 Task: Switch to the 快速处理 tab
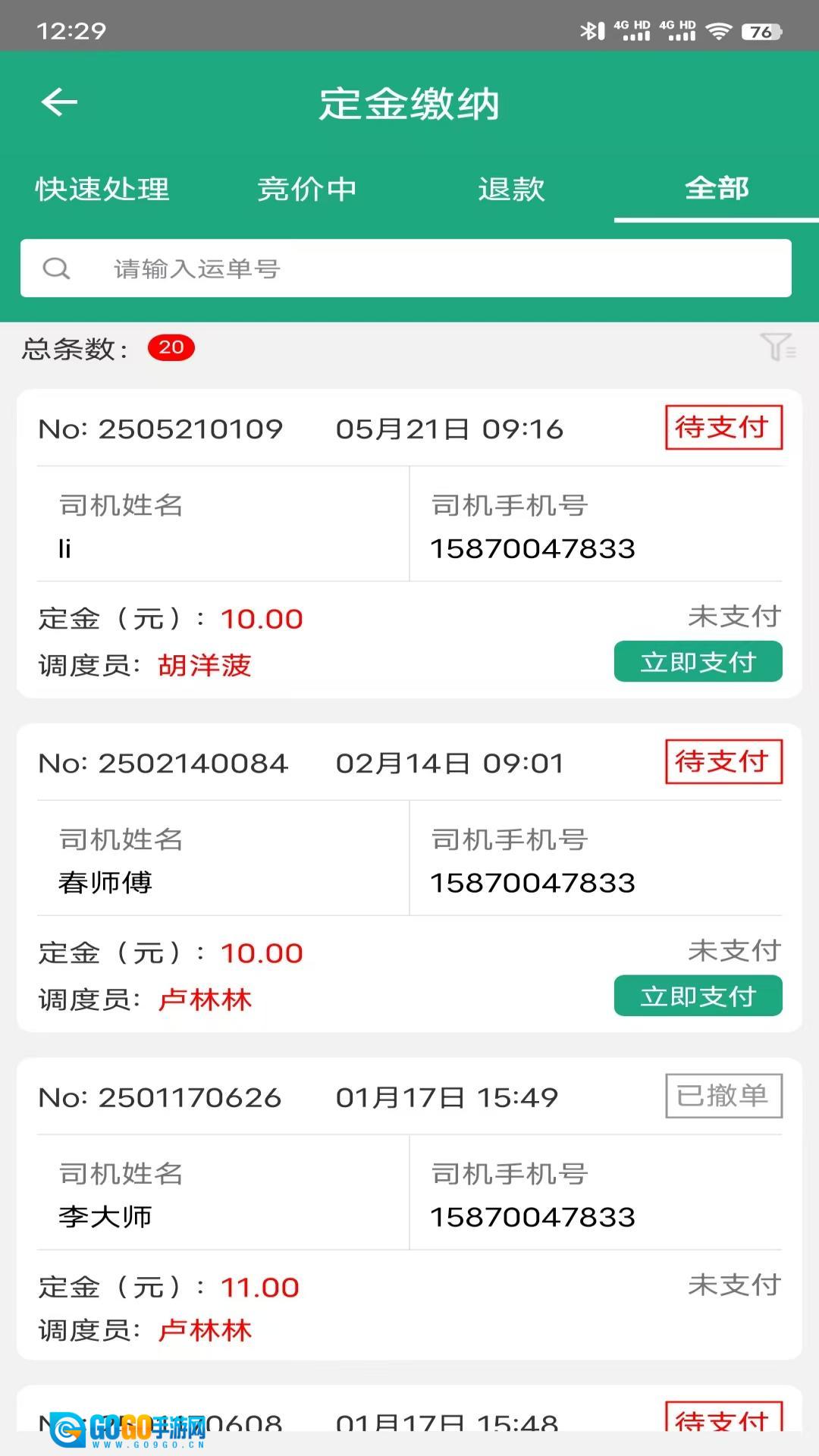[102, 189]
